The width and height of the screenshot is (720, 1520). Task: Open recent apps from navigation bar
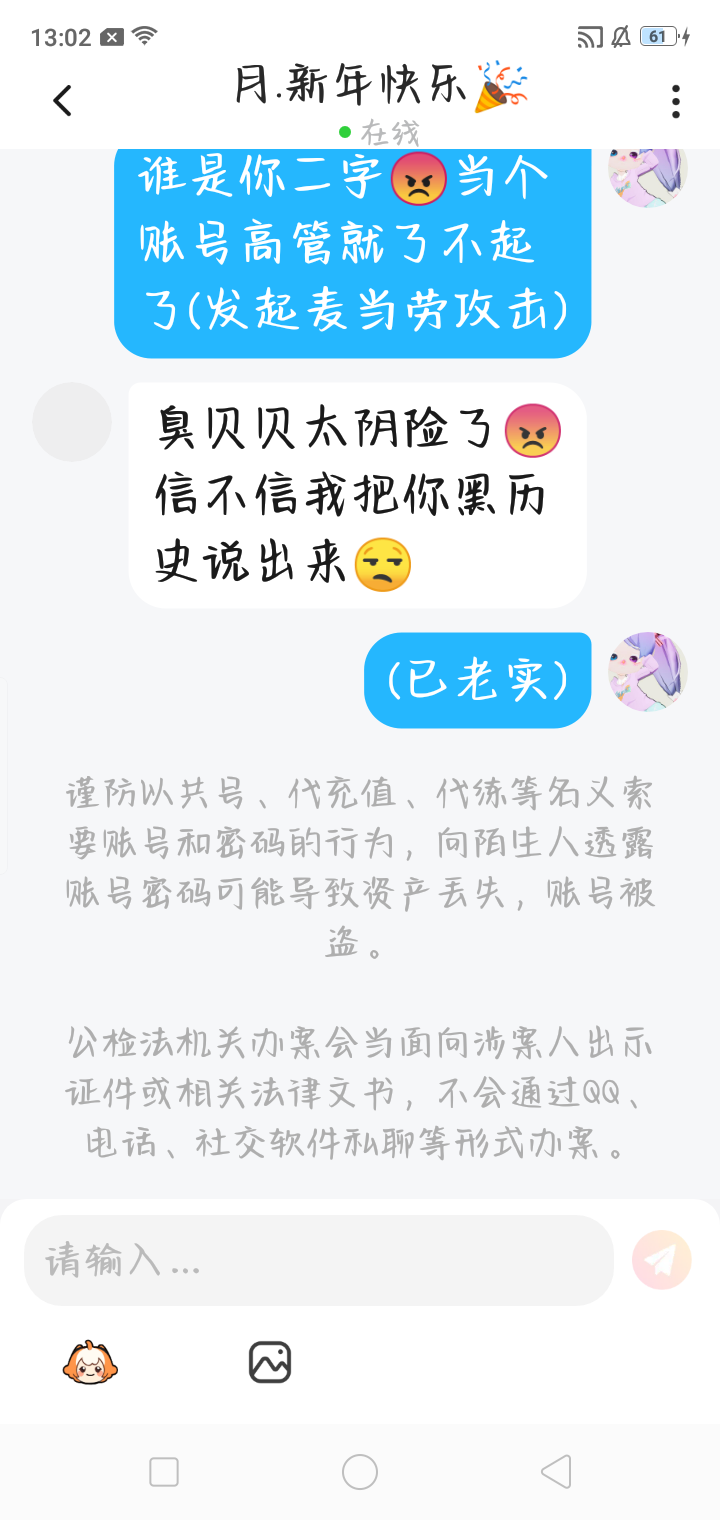tap(164, 1472)
